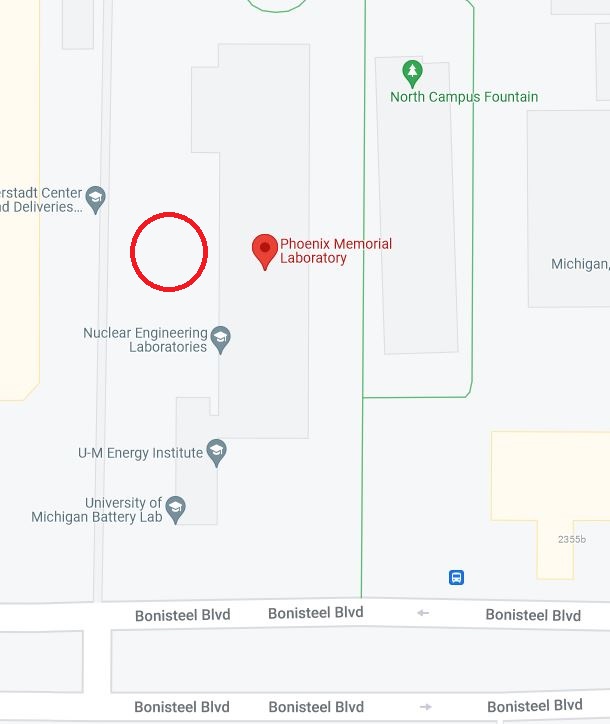
Task: Open the U-M Energy Institute marker
Action: pos(216,452)
